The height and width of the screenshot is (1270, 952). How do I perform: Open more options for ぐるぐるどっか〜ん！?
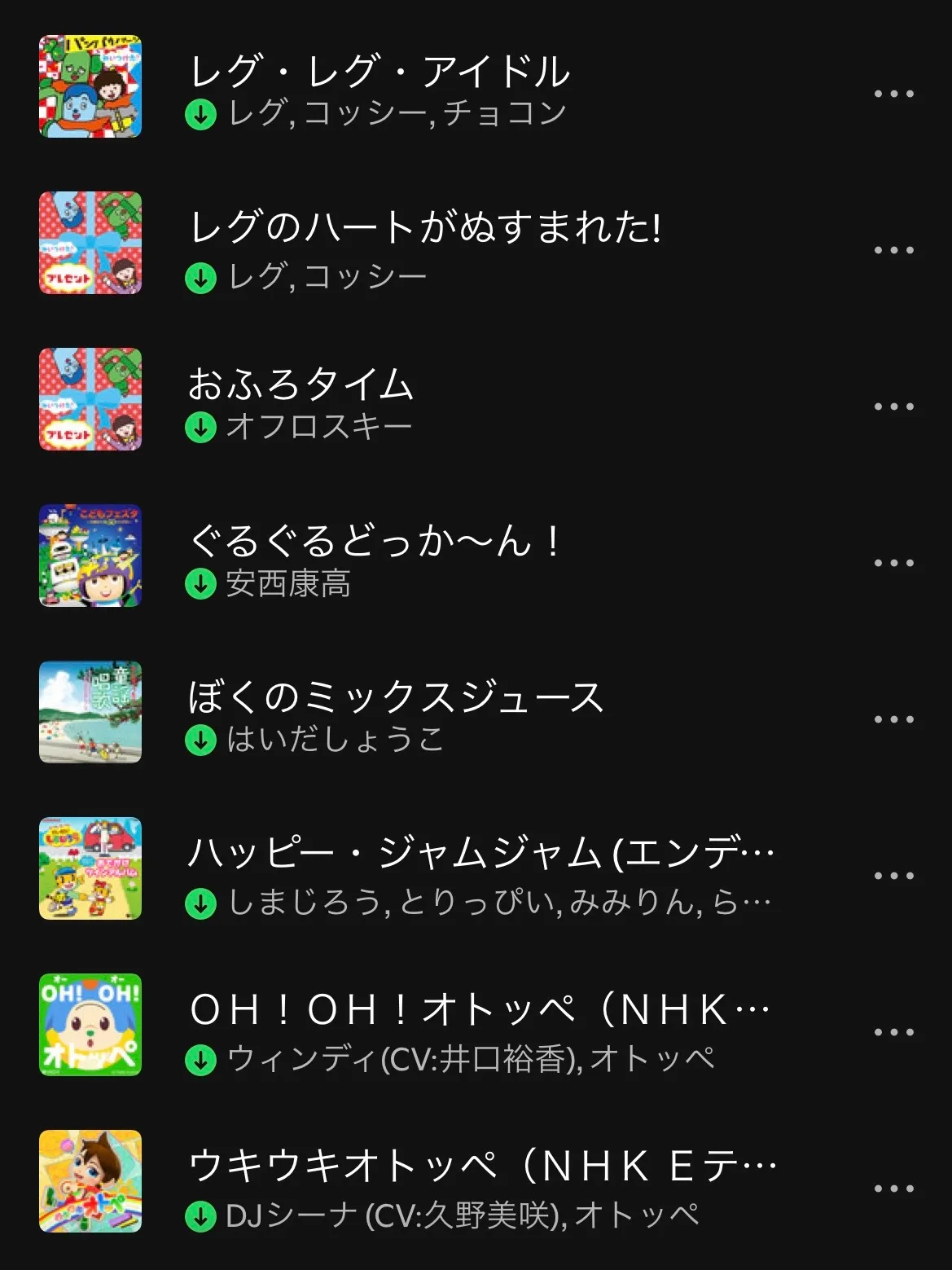pyautogui.click(x=893, y=563)
